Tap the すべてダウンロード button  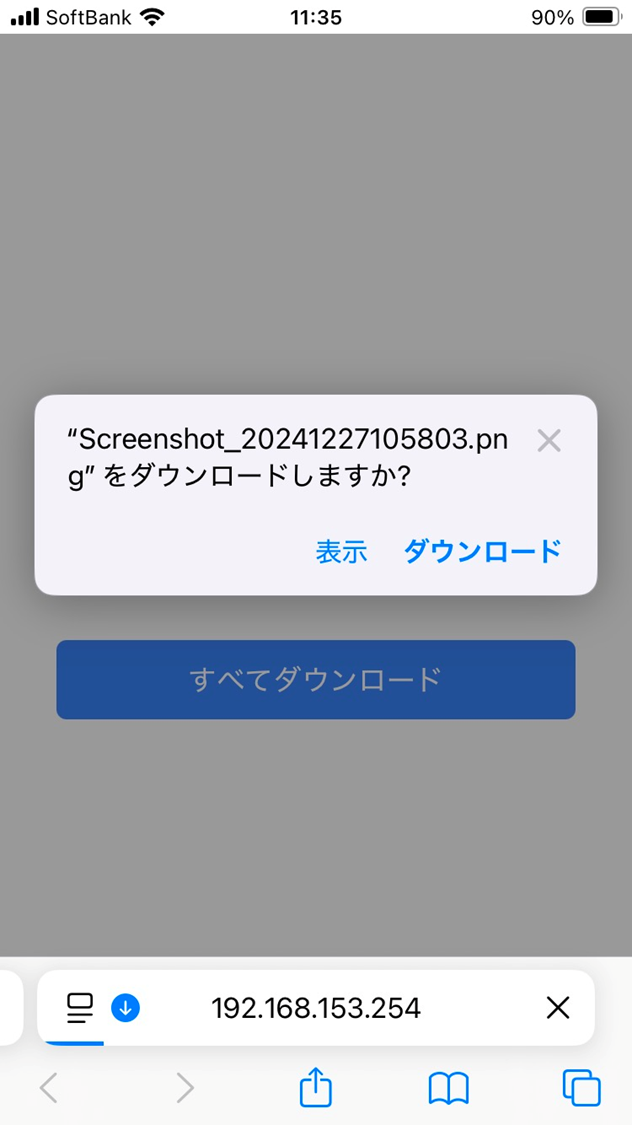(x=316, y=680)
